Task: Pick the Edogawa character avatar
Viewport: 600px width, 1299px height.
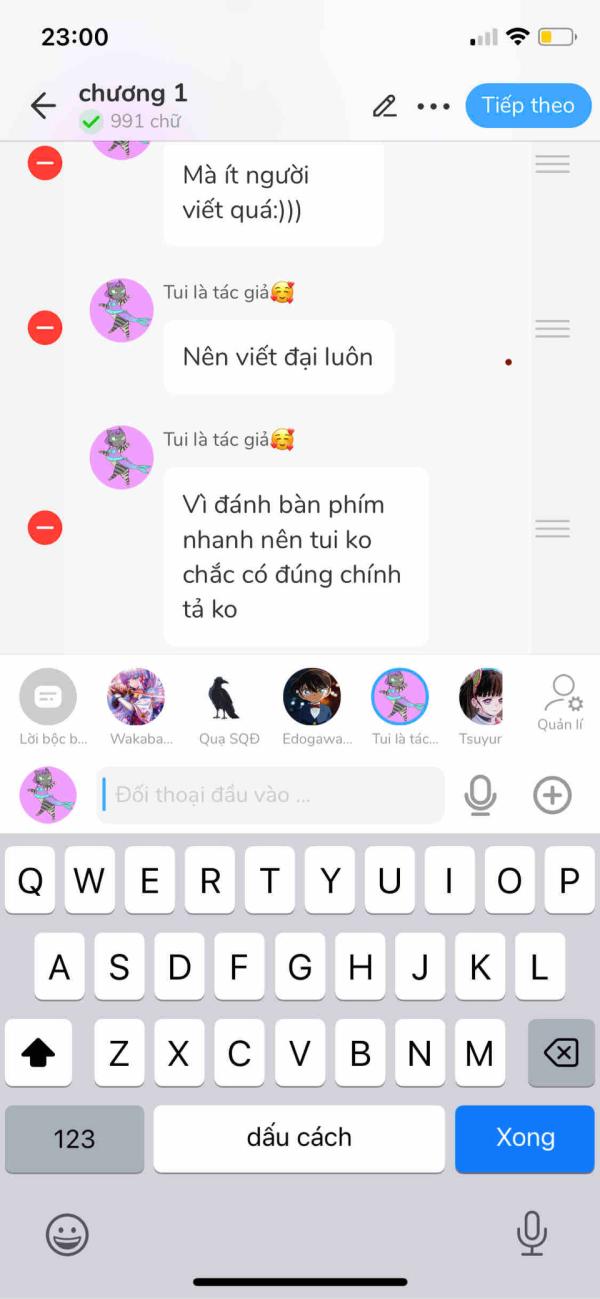Action: tap(312, 698)
